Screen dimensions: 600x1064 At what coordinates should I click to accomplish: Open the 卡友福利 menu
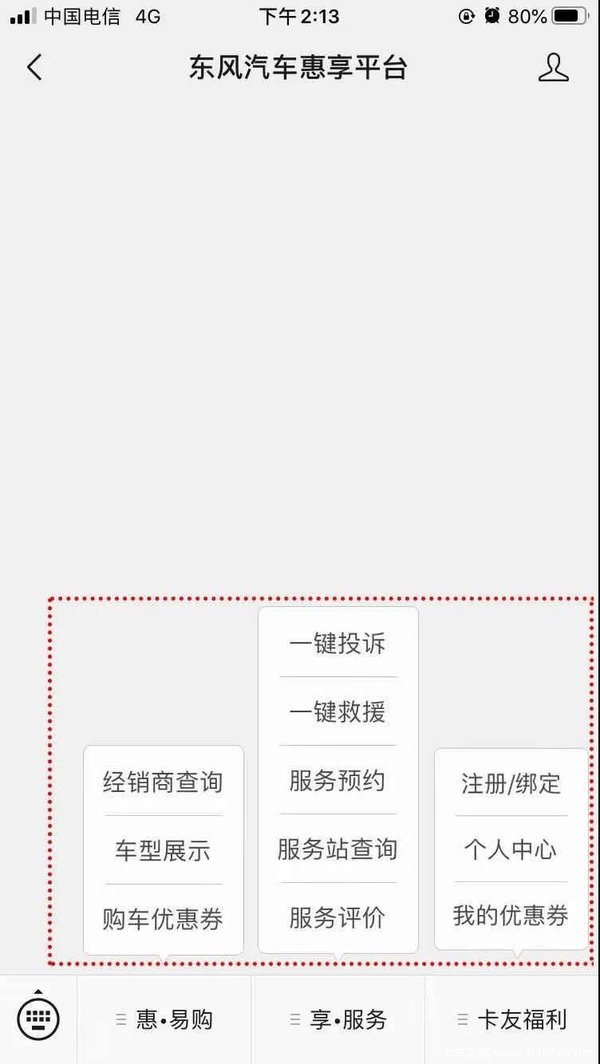512,1020
